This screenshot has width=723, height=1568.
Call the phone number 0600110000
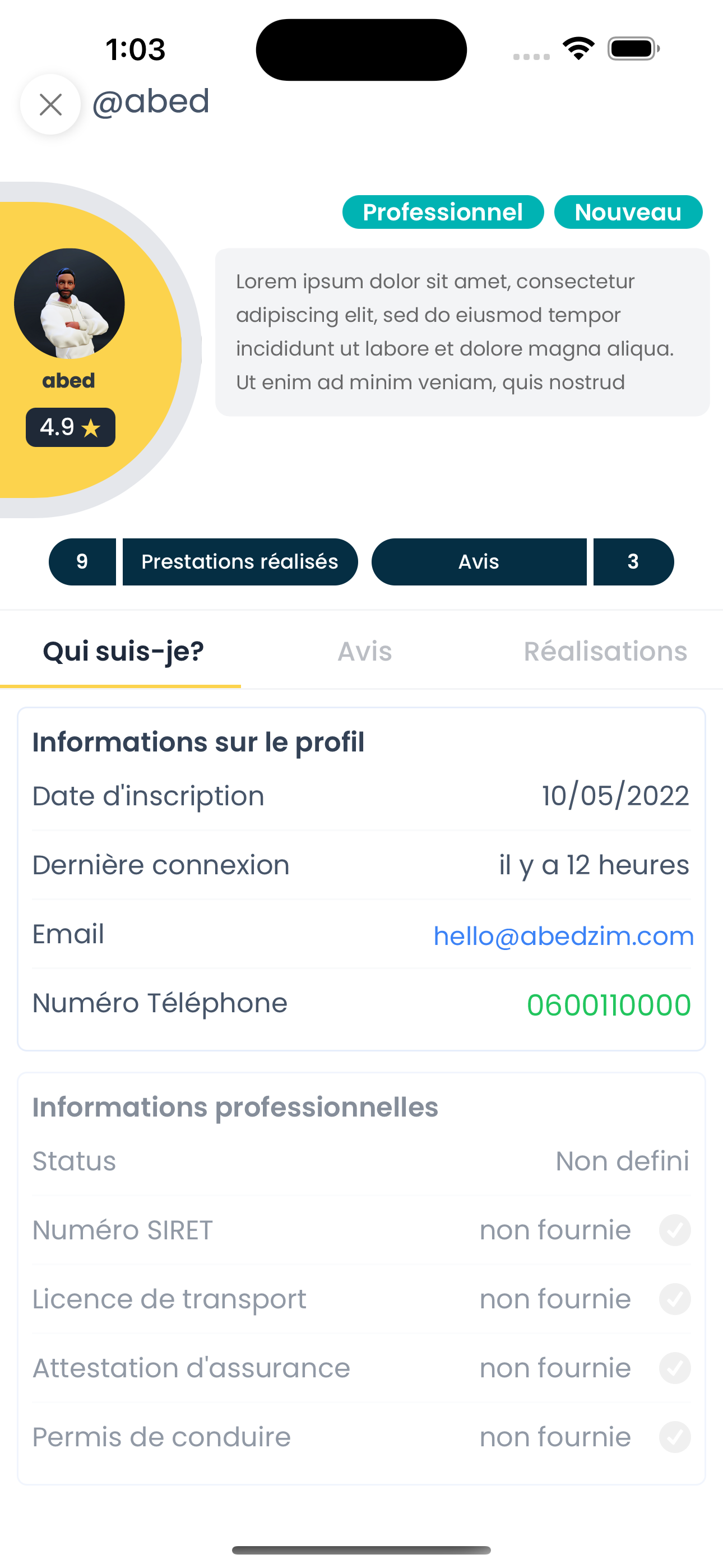pos(608,1004)
